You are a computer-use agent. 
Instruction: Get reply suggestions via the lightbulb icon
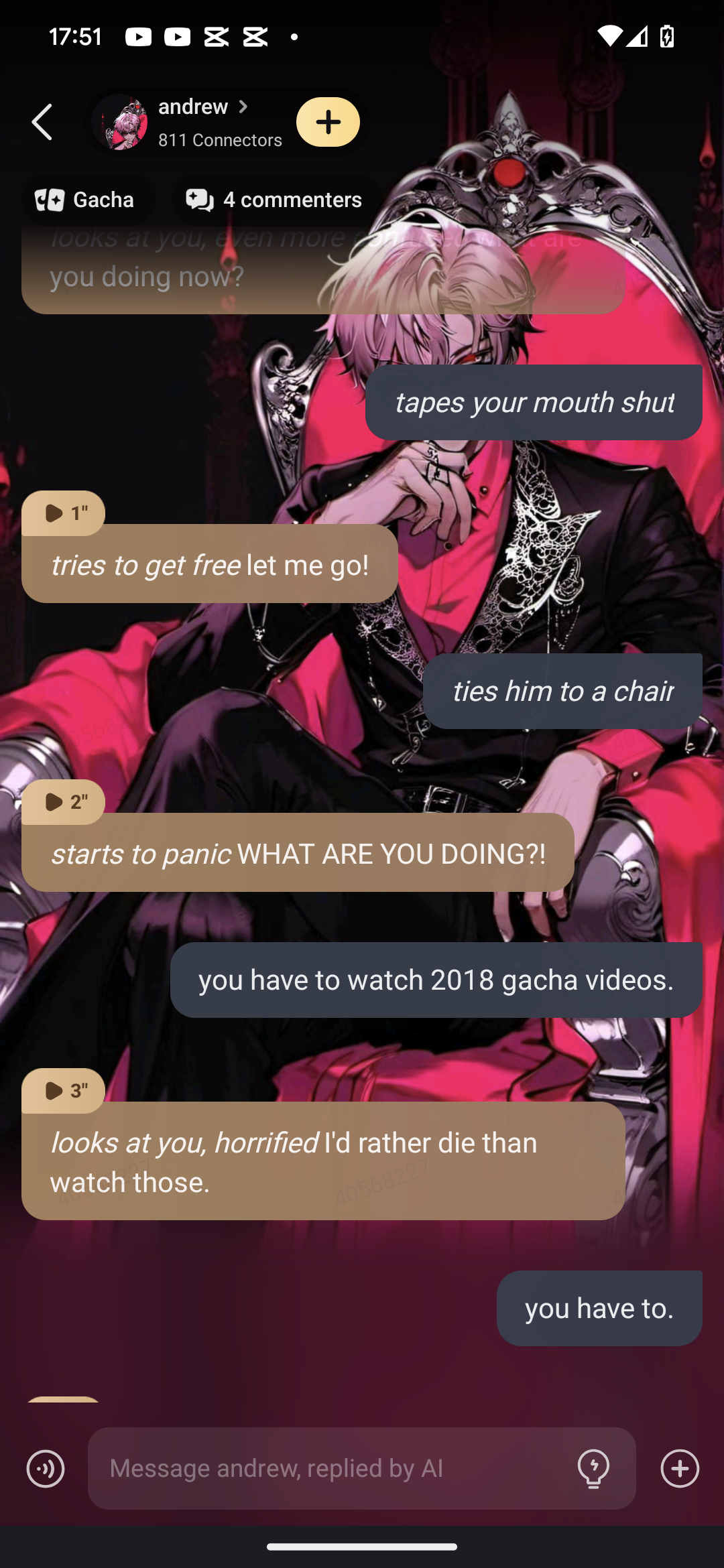pyautogui.click(x=593, y=1468)
